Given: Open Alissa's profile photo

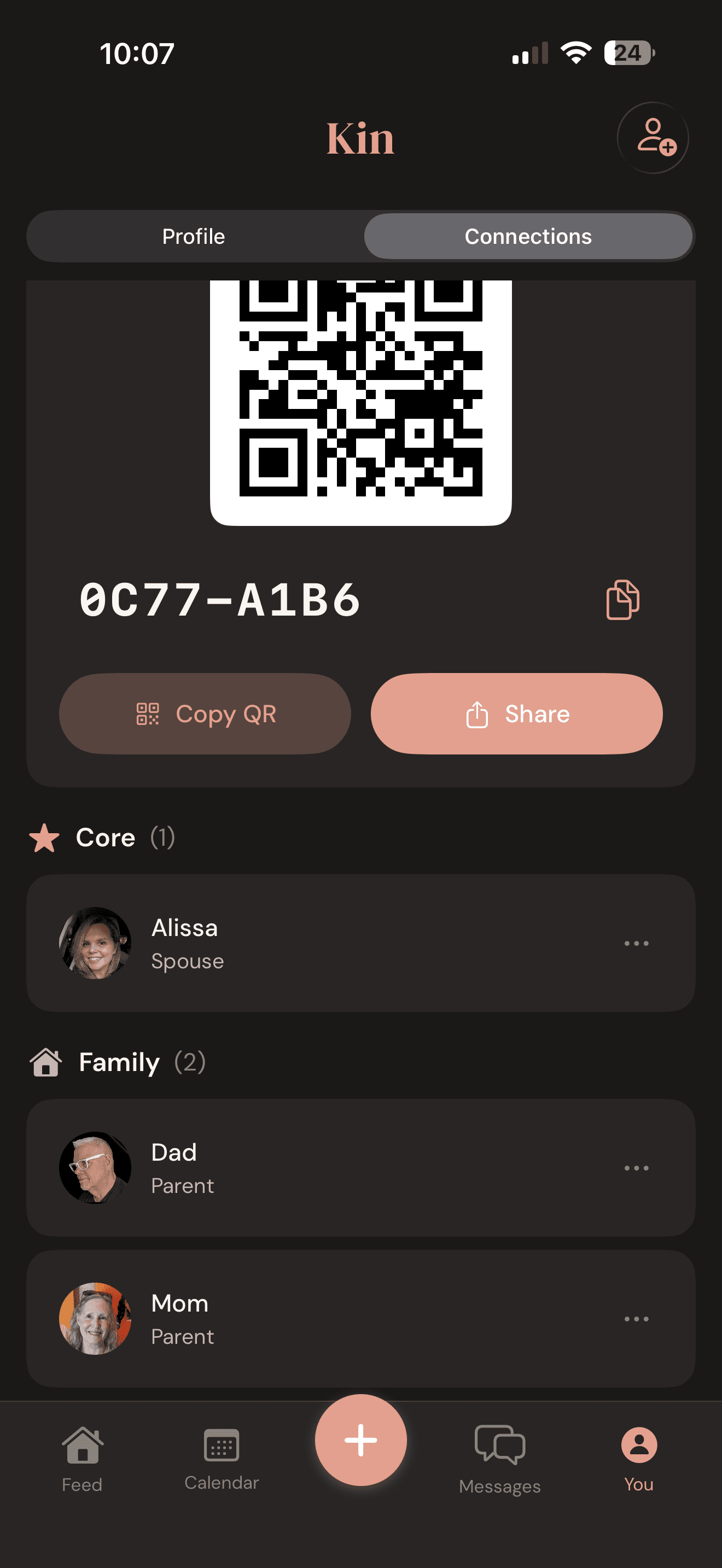Looking at the screenshot, I should pyautogui.click(x=96, y=944).
